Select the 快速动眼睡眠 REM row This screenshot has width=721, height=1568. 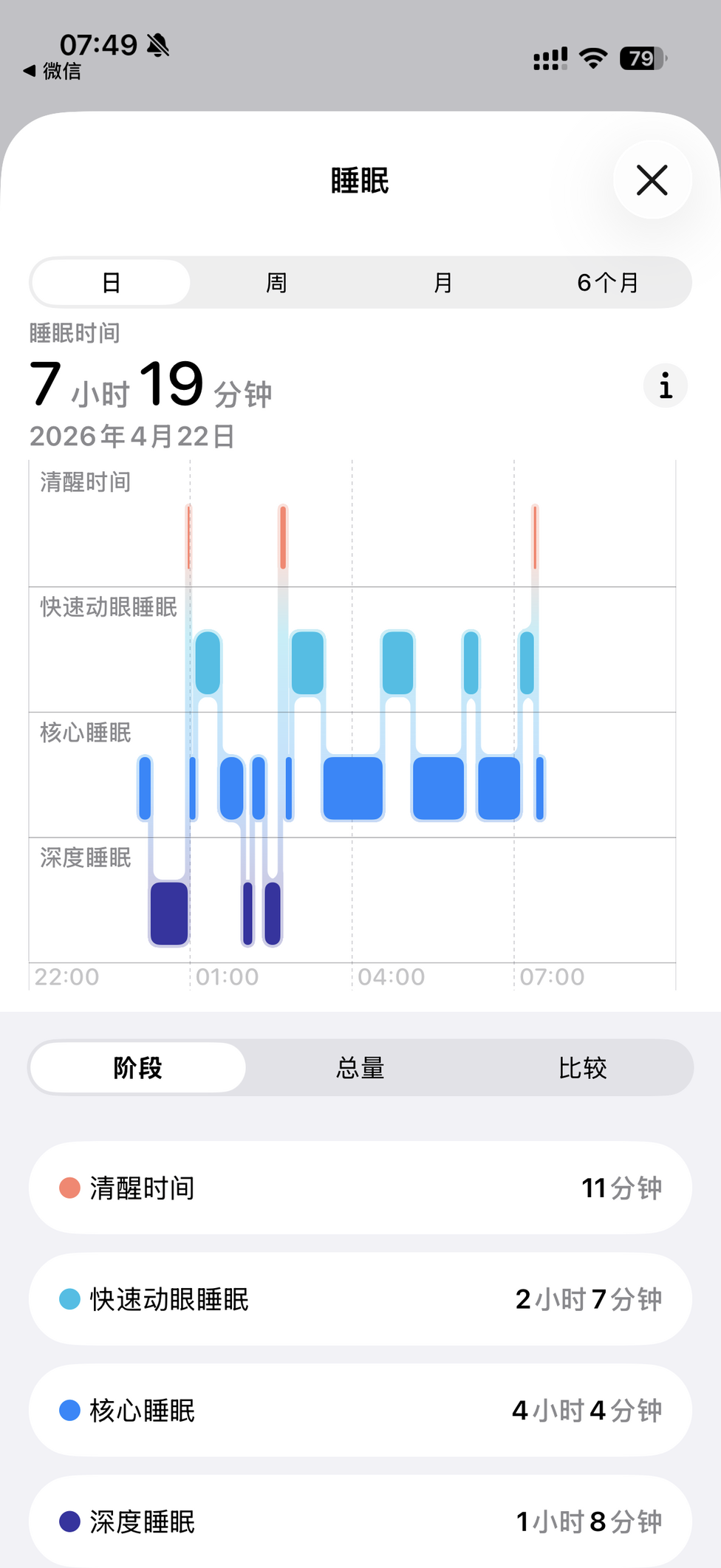point(360,1299)
